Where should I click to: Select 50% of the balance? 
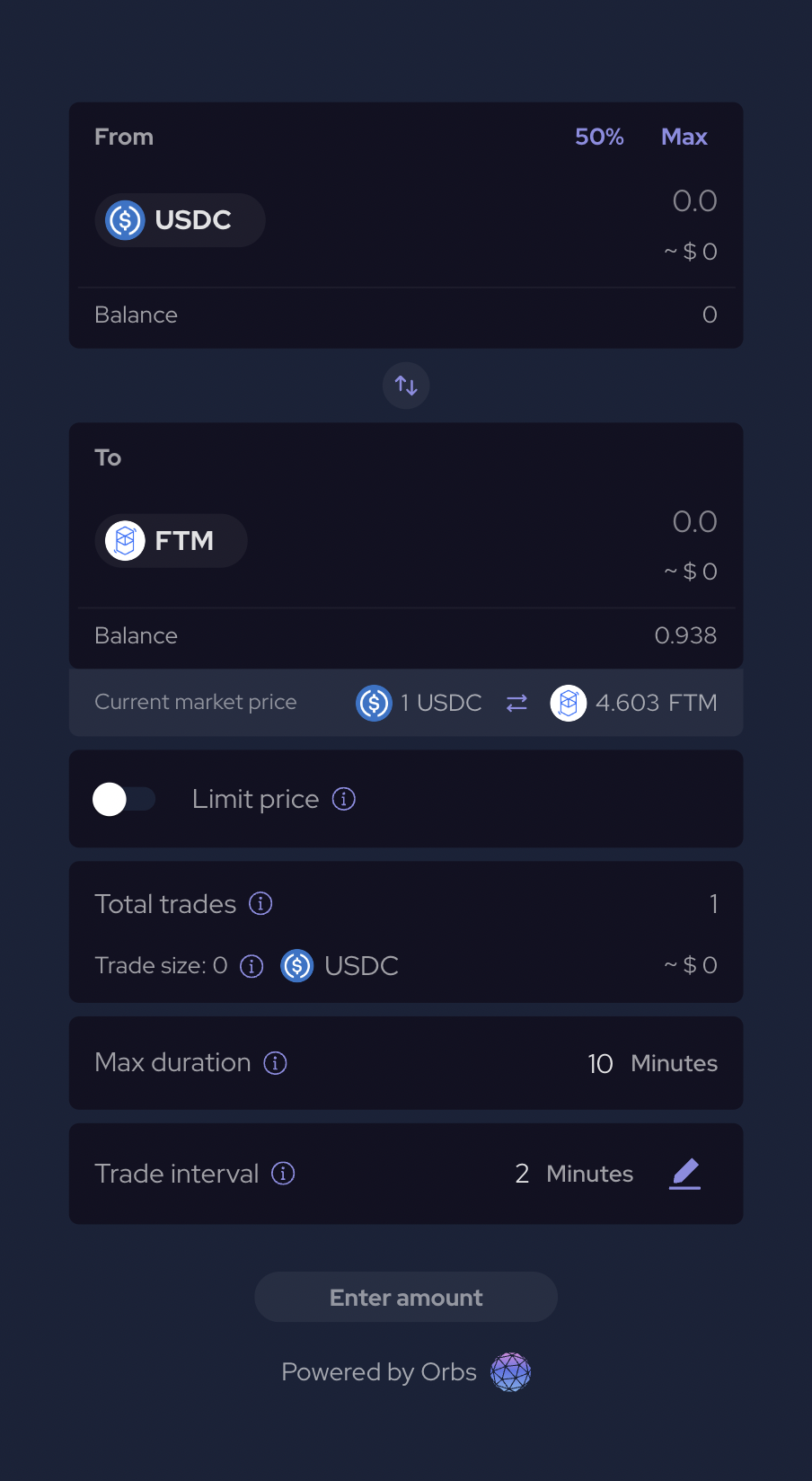coord(599,137)
